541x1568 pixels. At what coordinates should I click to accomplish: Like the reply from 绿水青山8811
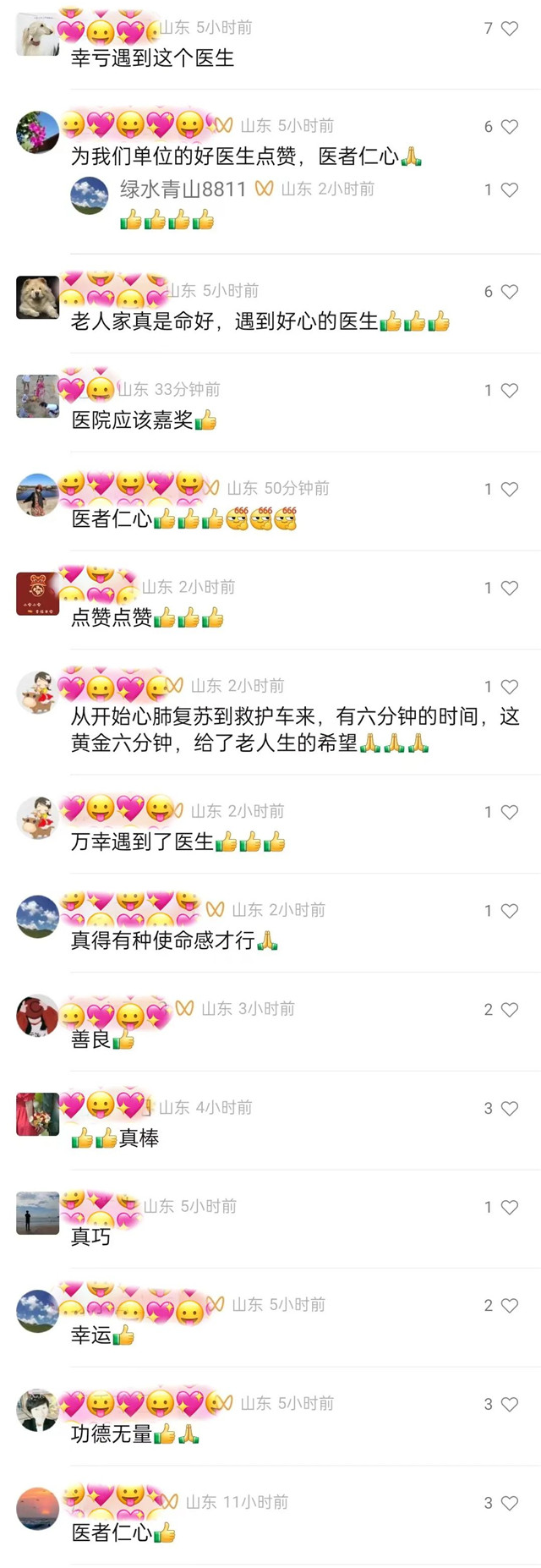[x=509, y=190]
